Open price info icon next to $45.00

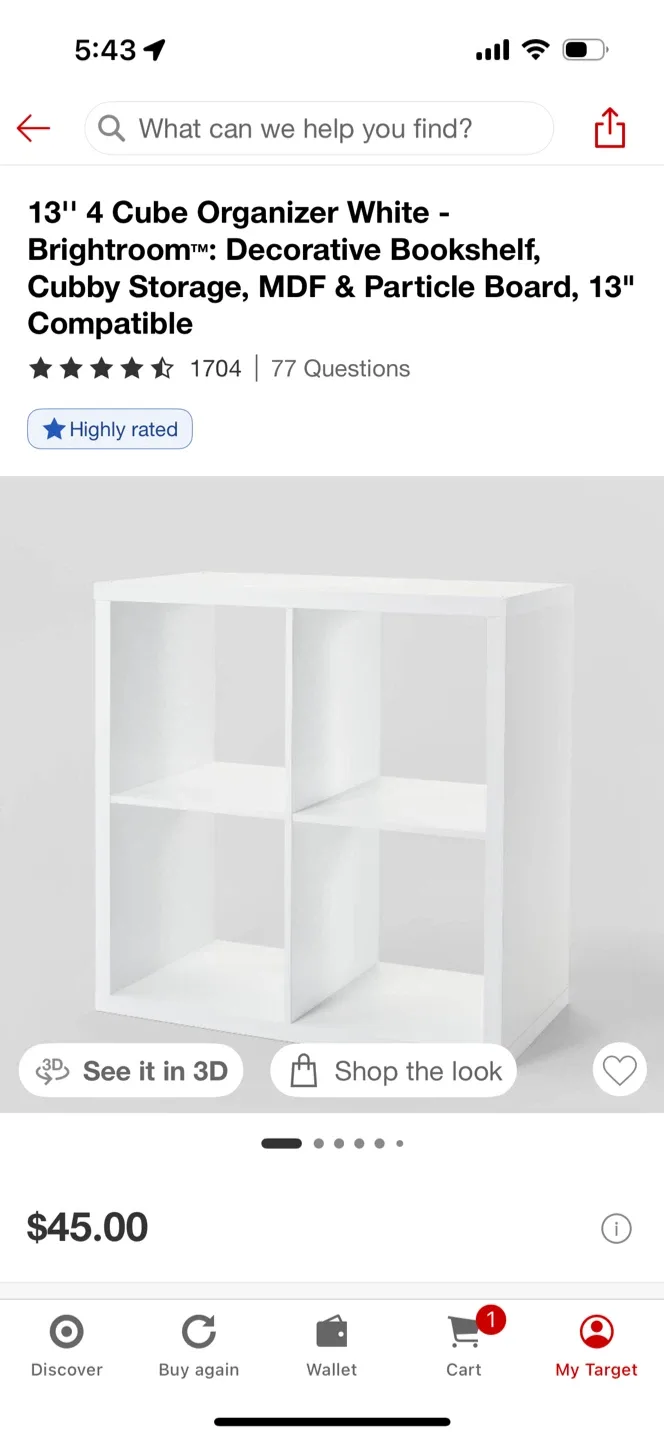pos(616,1228)
